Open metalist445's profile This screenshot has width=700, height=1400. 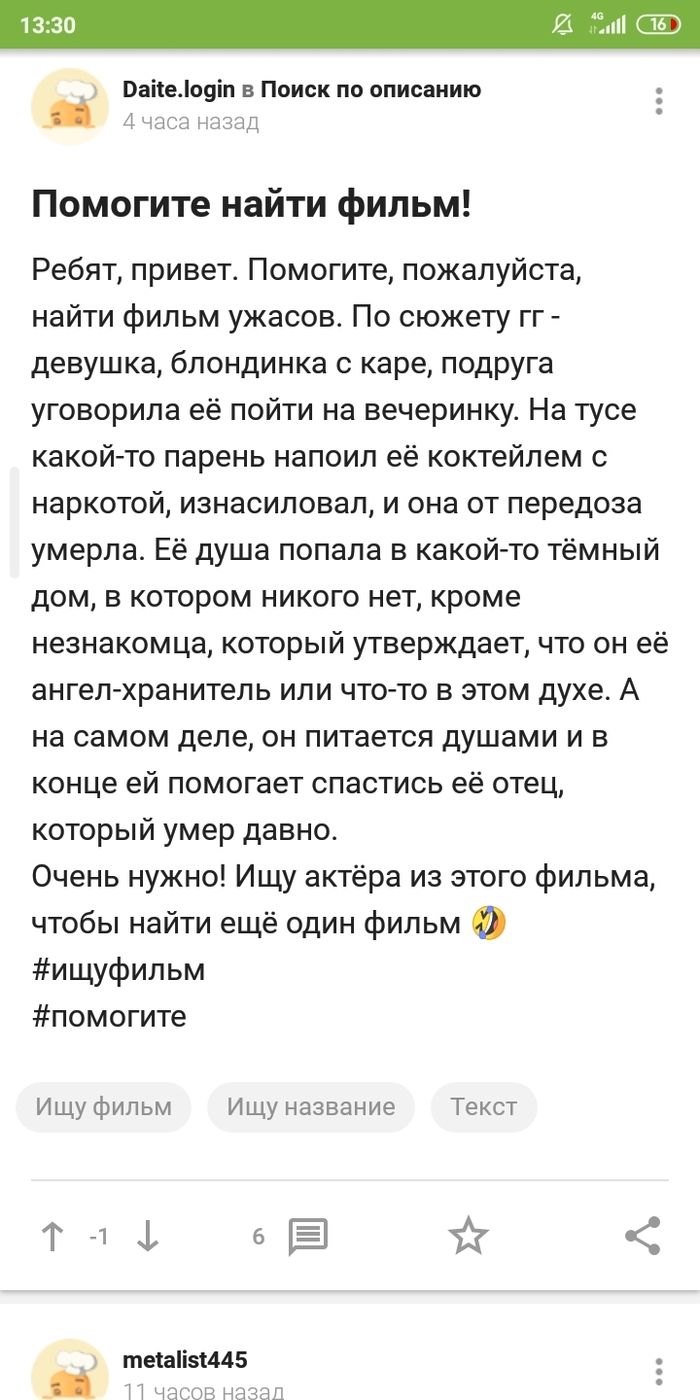click(185, 1360)
